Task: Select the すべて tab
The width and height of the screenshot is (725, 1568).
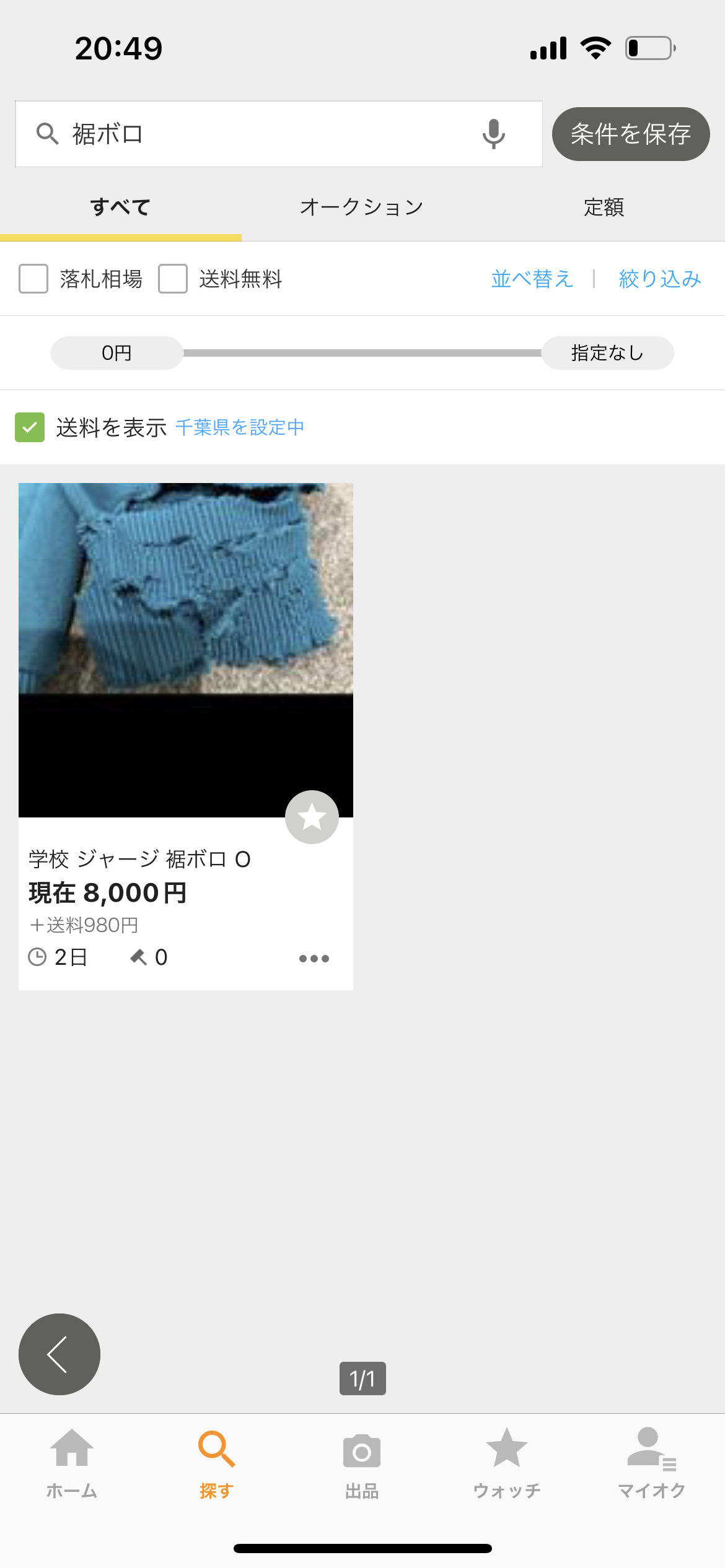Action: (x=120, y=207)
